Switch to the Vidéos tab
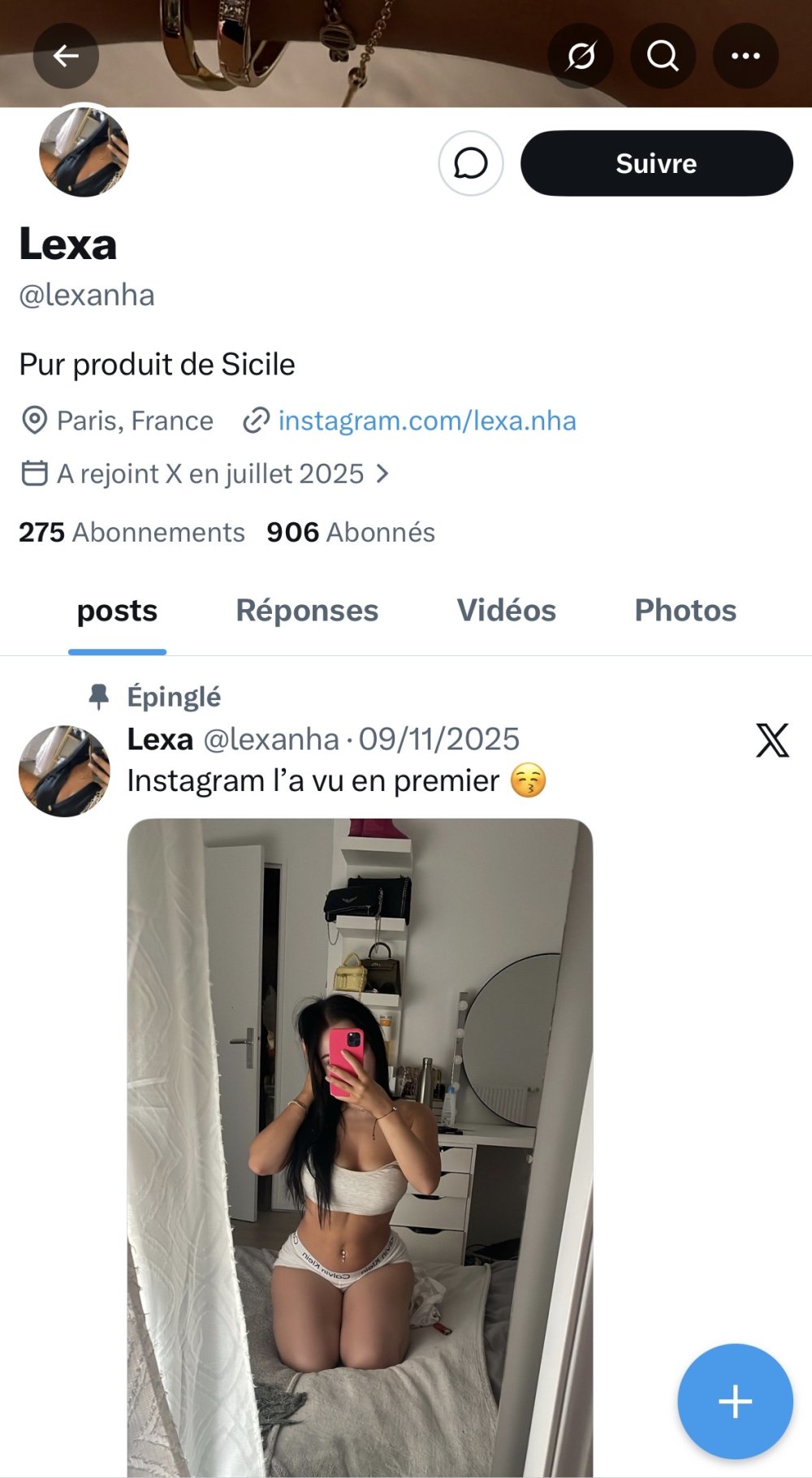Viewport: 812px width, 1478px height. (506, 611)
